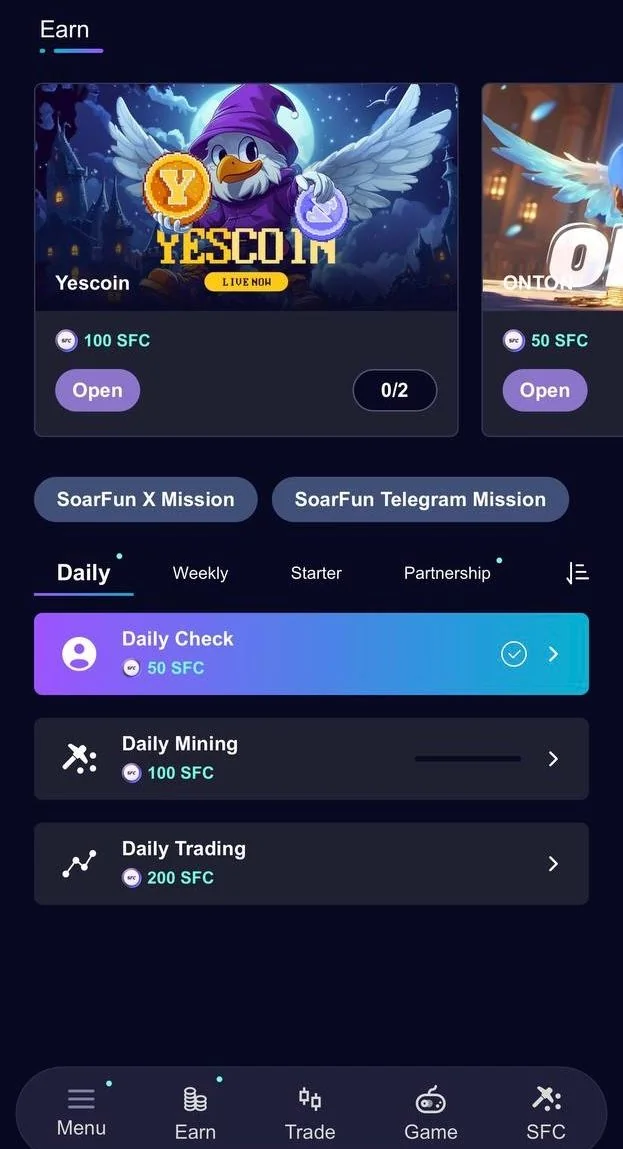This screenshot has width=623, height=1149.
Task: Open SoarFun Telegram Mission
Action: pyautogui.click(x=420, y=500)
